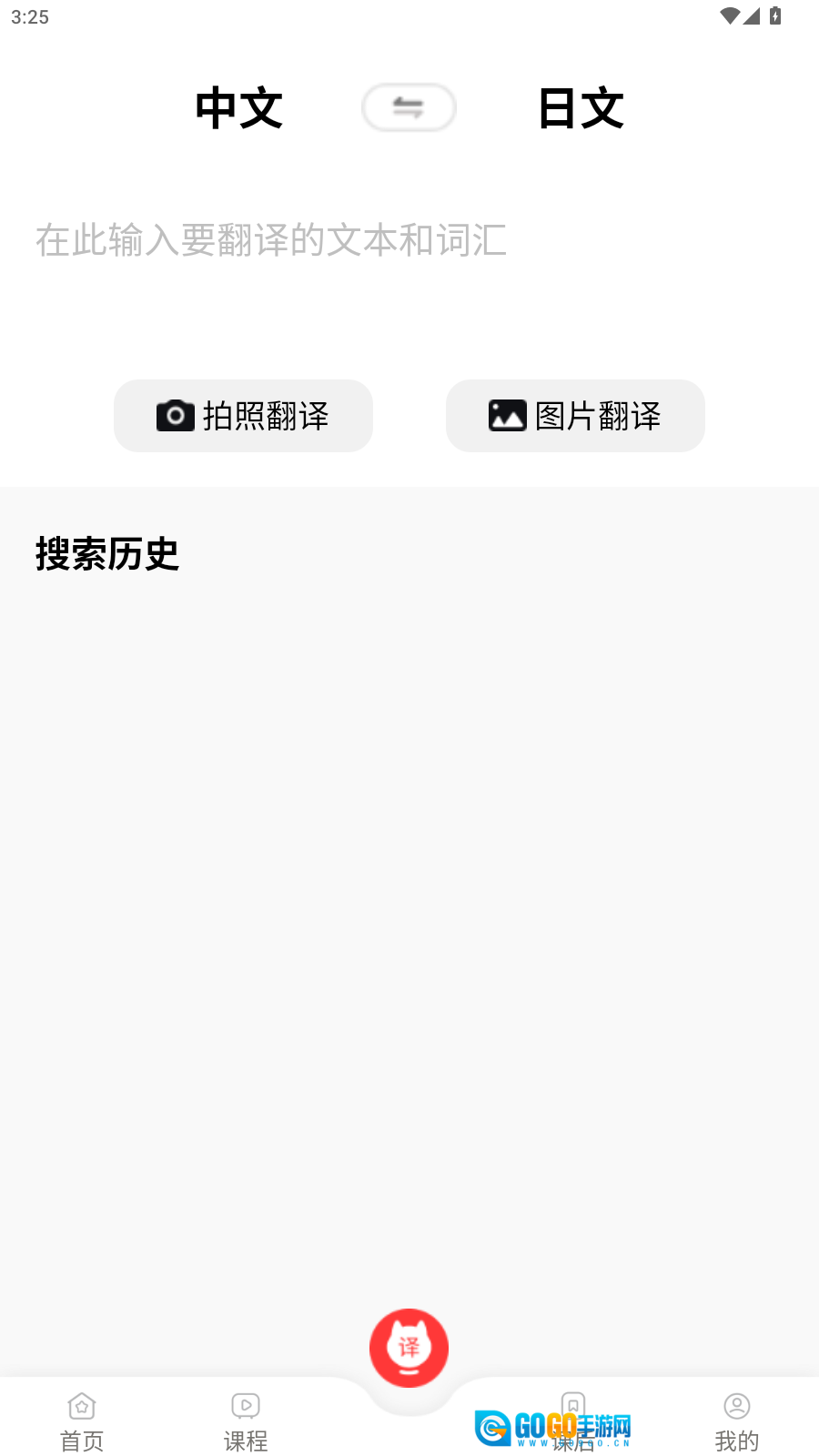
Task: Swap the Chinese and Japanese languages
Action: tap(409, 107)
